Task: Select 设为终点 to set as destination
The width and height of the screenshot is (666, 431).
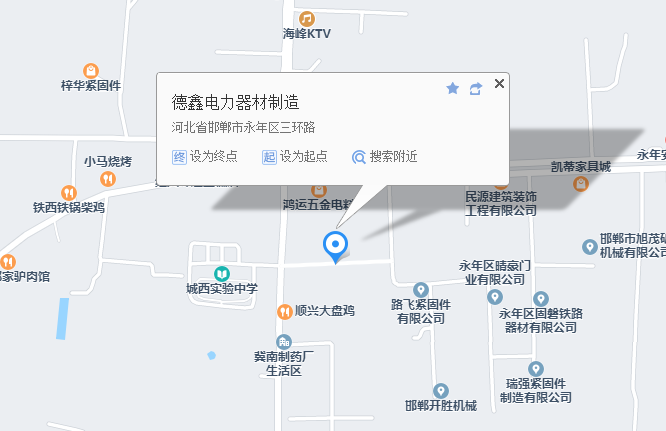Action: (x=205, y=156)
